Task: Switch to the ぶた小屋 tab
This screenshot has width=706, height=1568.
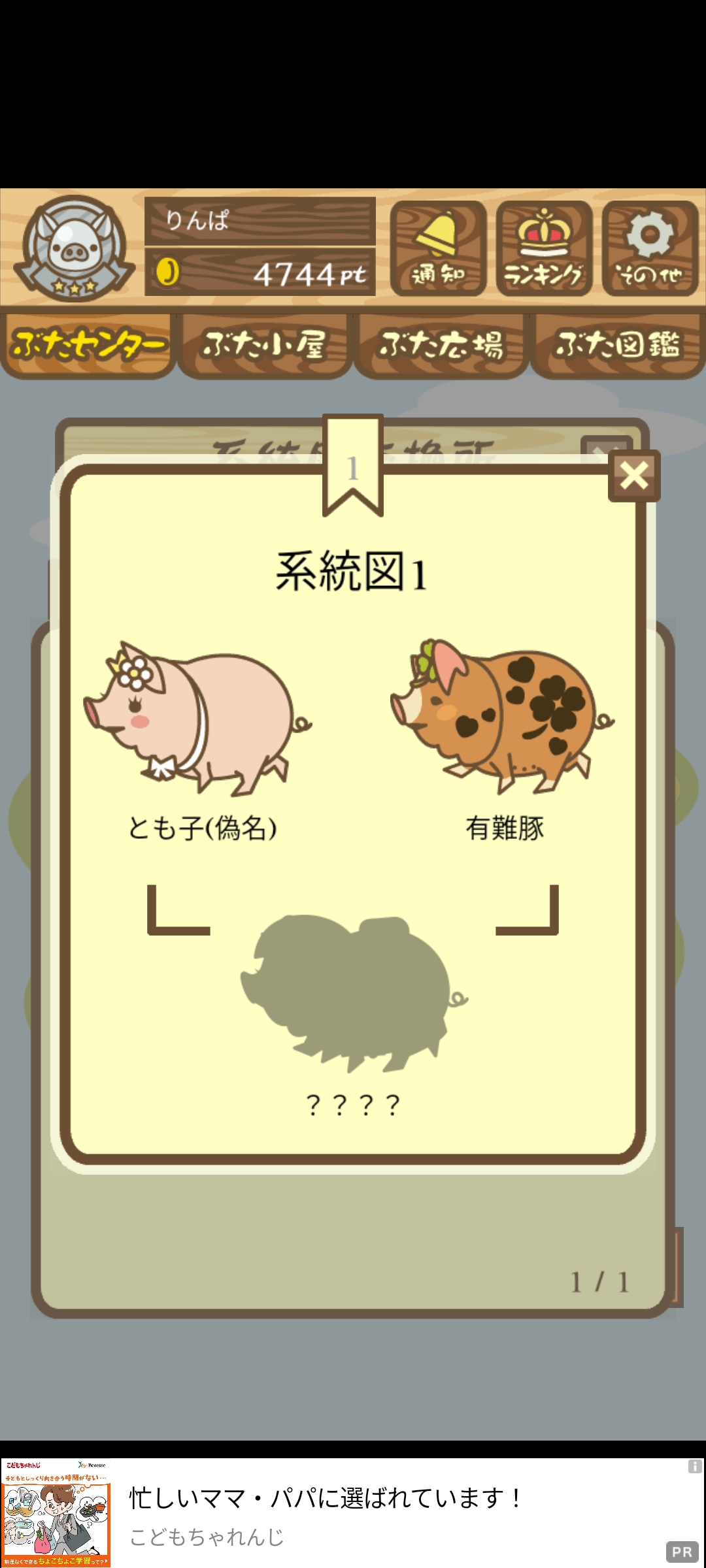Action: (x=265, y=346)
